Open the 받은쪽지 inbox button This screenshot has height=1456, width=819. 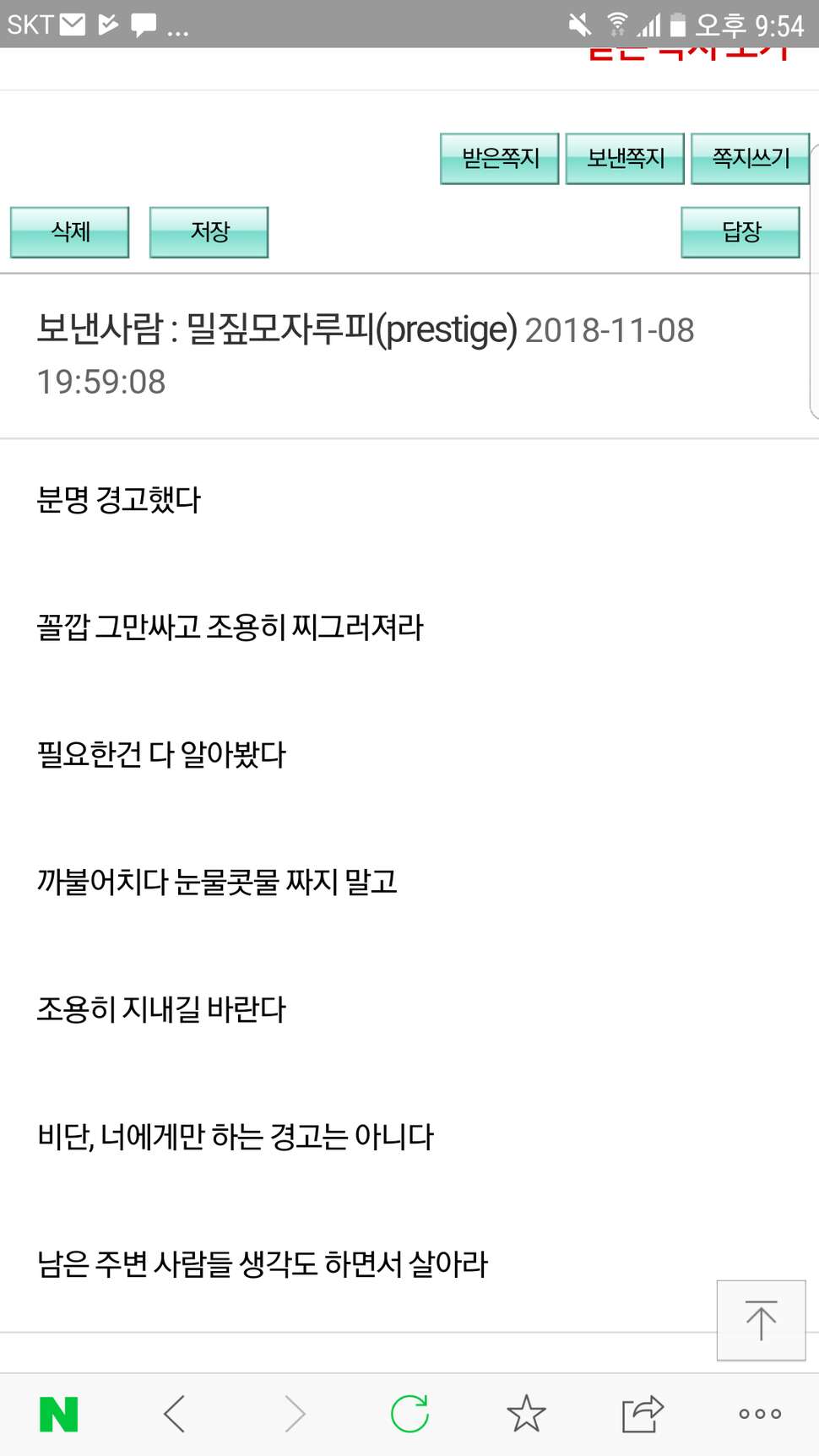point(499,158)
